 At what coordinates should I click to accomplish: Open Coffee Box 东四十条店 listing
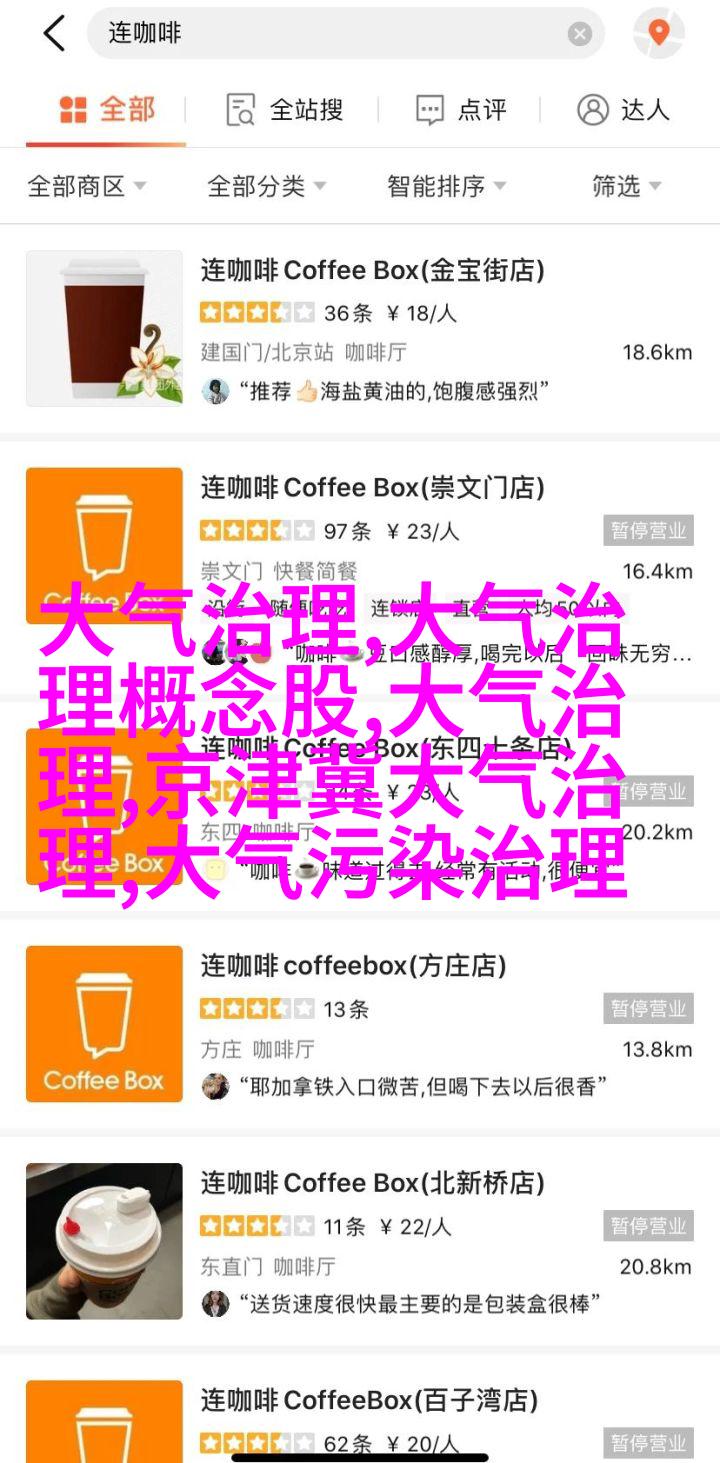pyautogui.click(x=372, y=748)
